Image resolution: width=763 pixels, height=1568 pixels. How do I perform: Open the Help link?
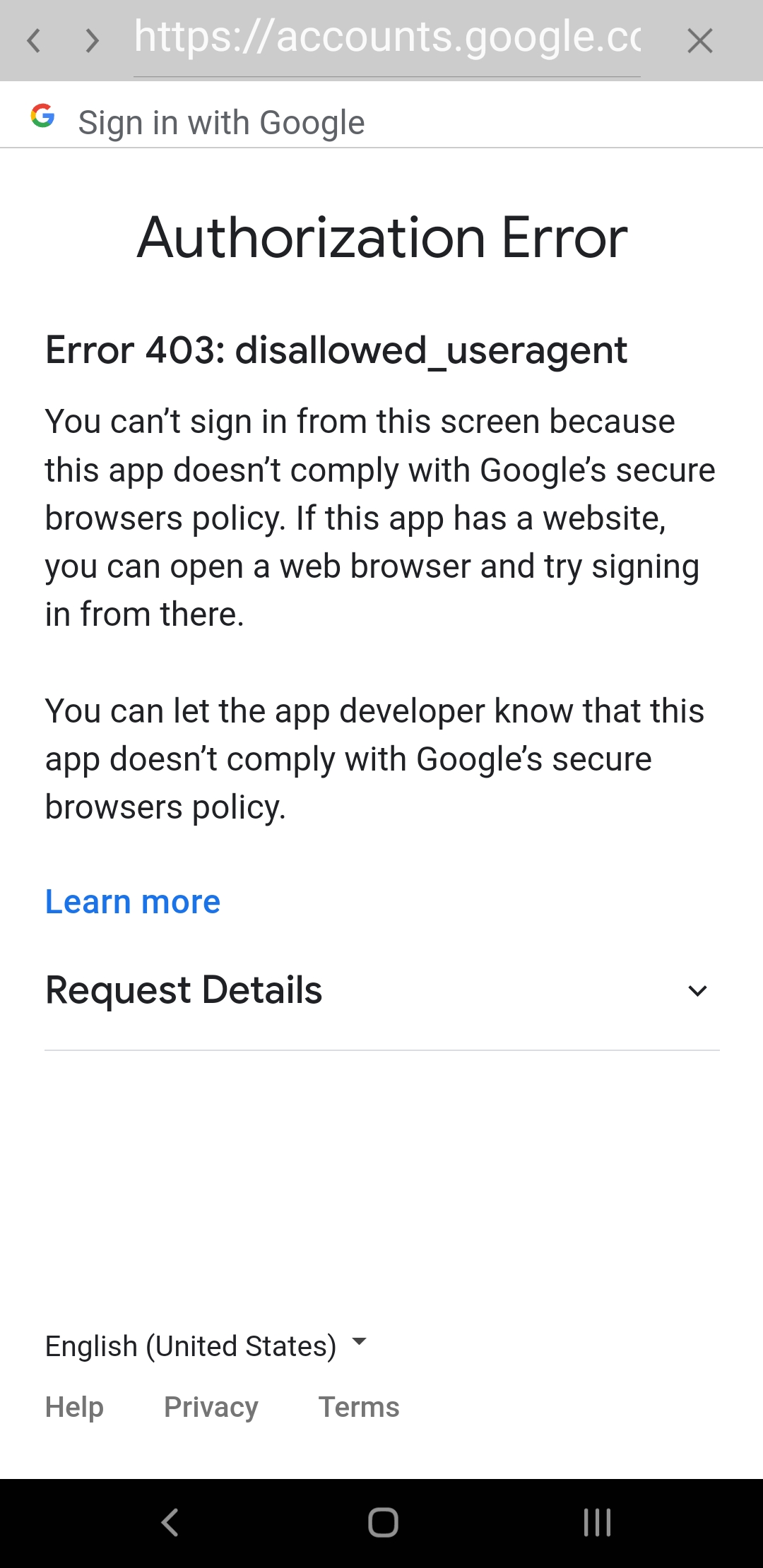pos(74,1407)
